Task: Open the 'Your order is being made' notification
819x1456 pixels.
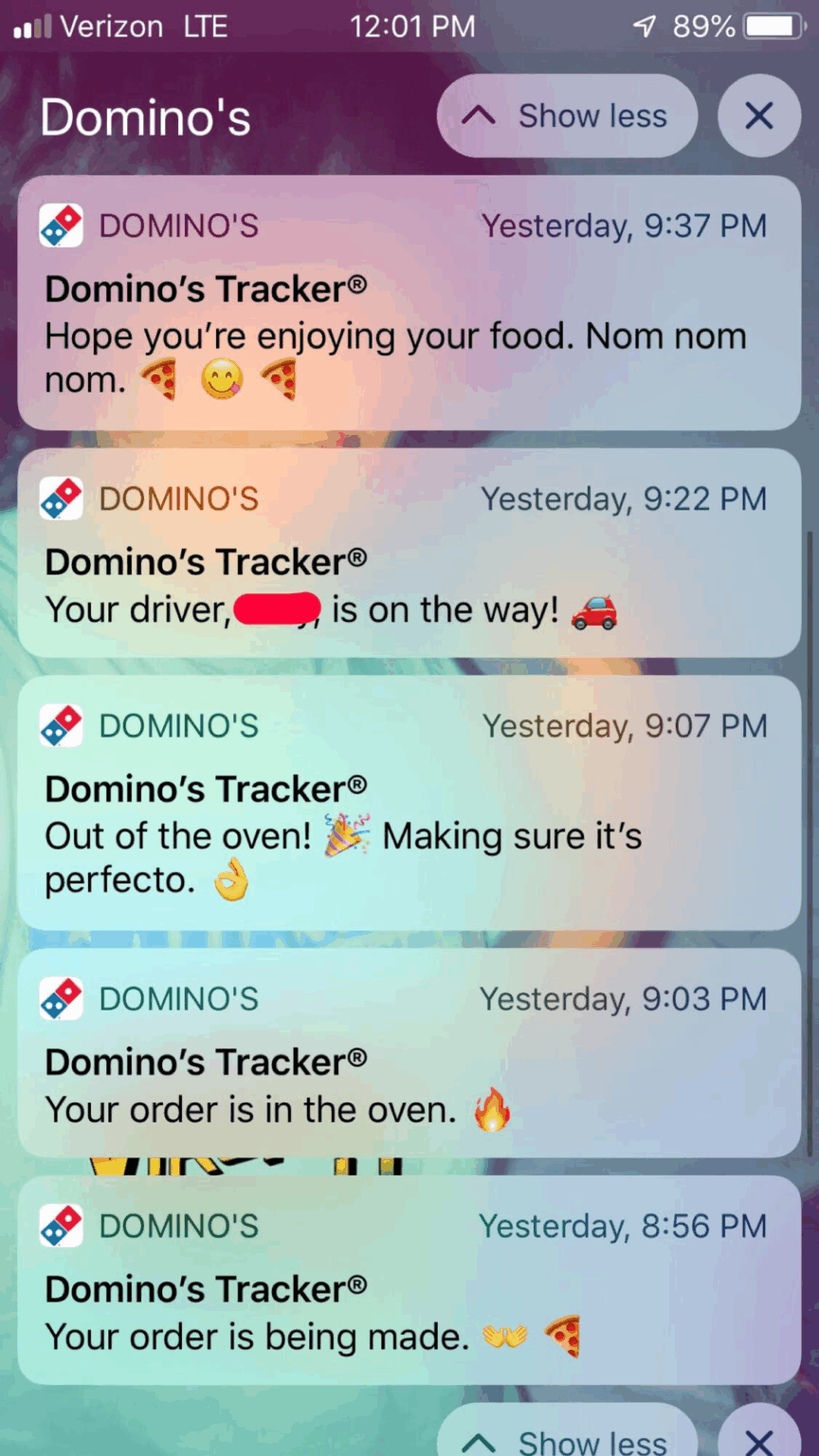Action: [x=409, y=1281]
